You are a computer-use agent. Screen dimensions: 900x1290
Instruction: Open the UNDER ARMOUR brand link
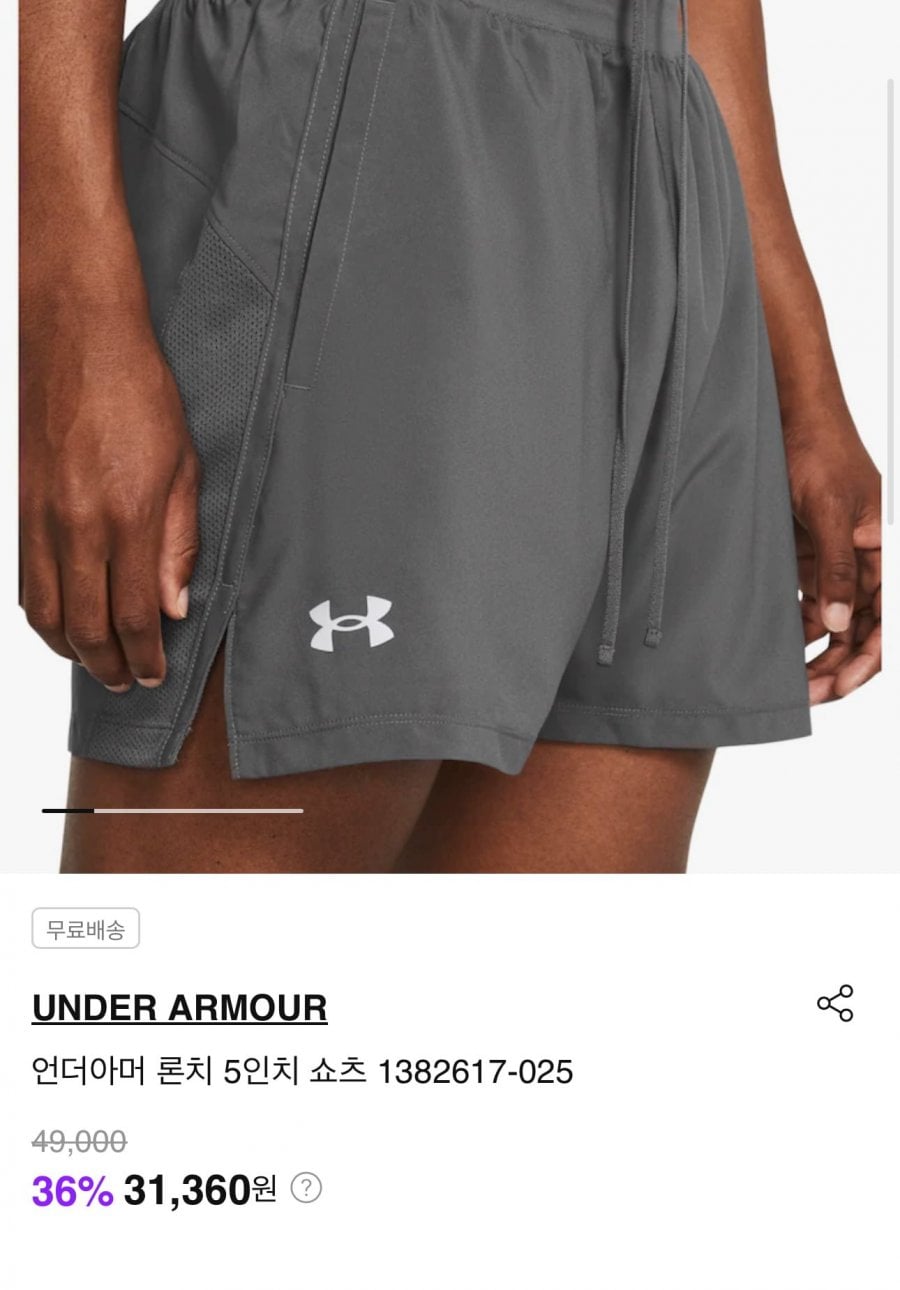[180, 1008]
